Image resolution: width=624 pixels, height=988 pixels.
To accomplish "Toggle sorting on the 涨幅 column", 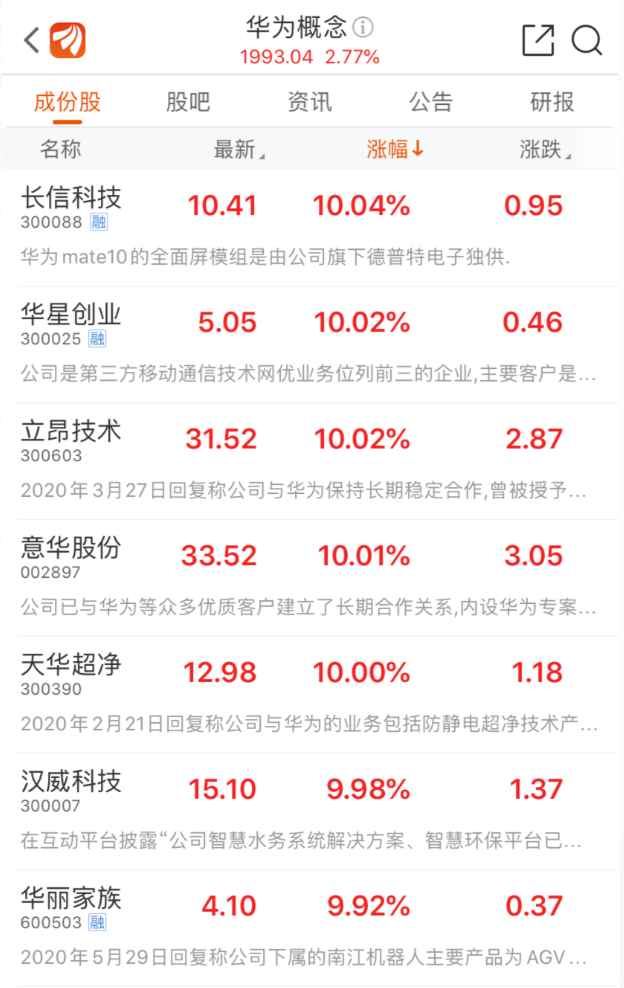I will click(x=395, y=150).
